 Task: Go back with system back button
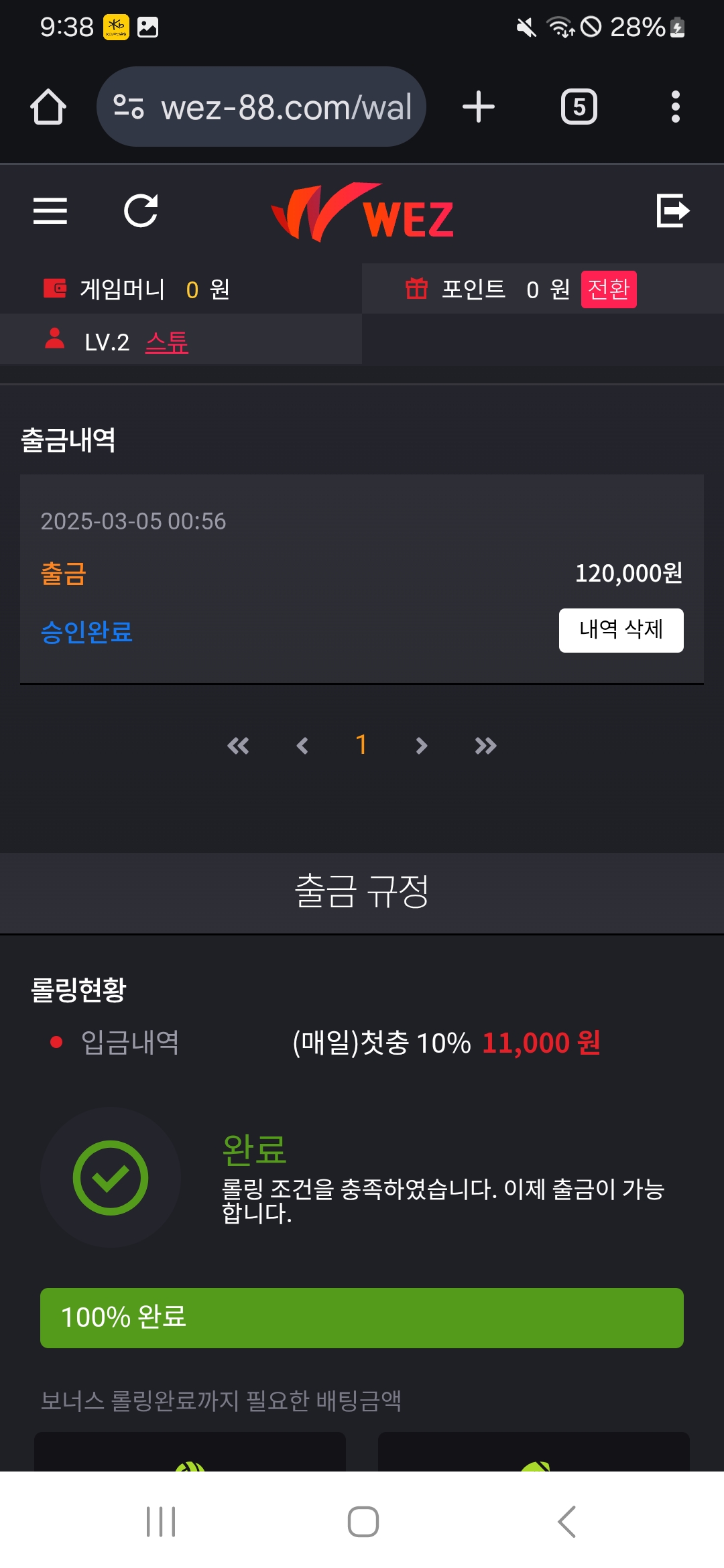point(566,1521)
